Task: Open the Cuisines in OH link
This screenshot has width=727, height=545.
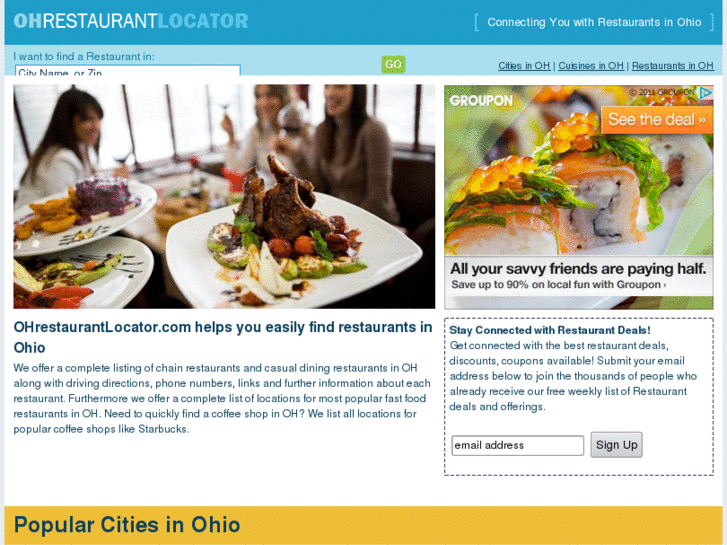Action: click(590, 66)
